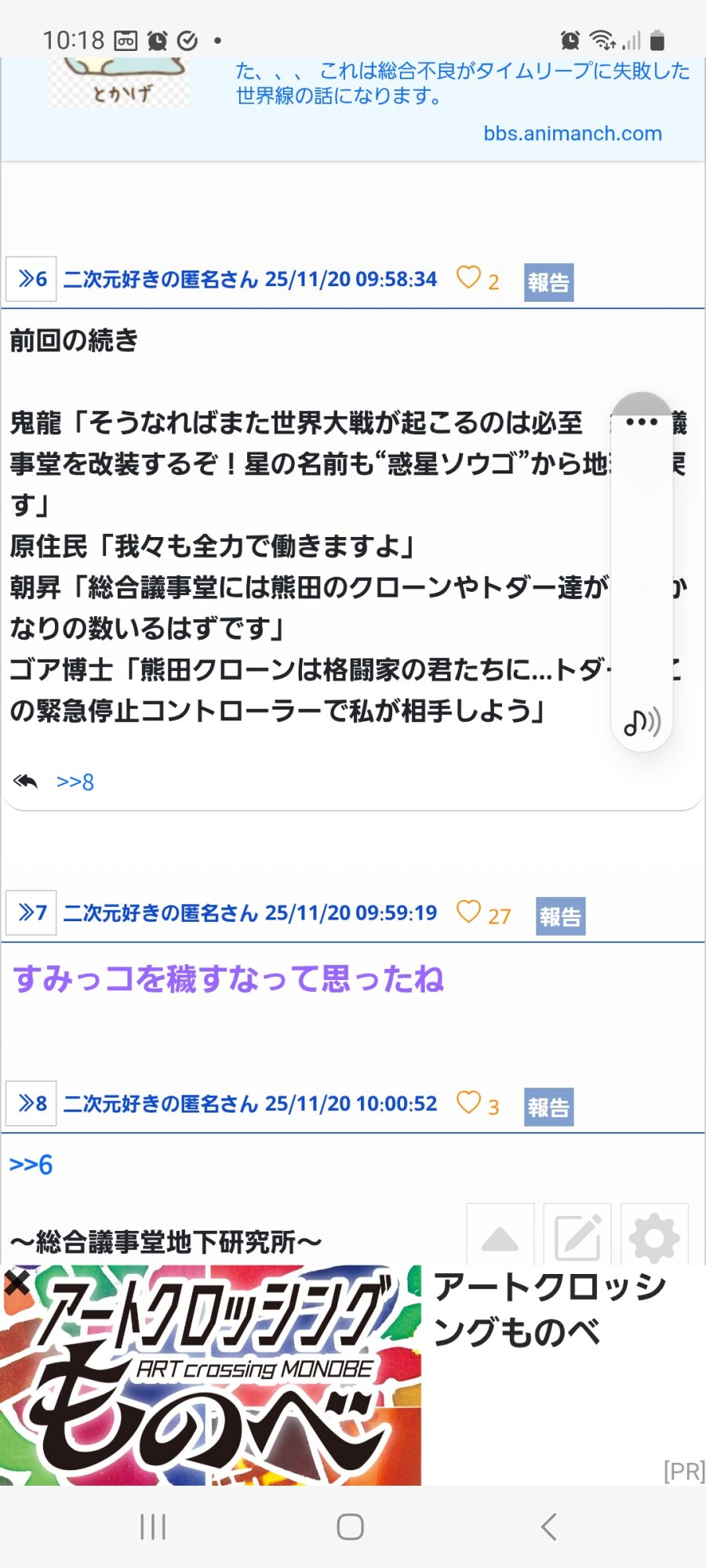Open the reply link >>8 under post 6
706x1568 pixels.
point(75,782)
